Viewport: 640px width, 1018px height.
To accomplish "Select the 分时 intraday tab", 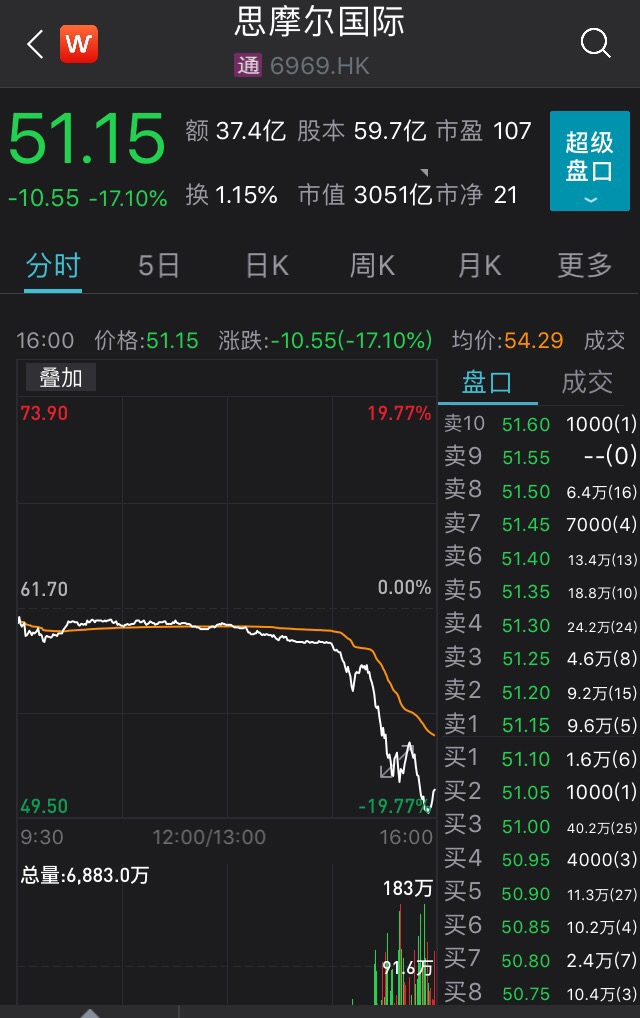I will 53,265.
